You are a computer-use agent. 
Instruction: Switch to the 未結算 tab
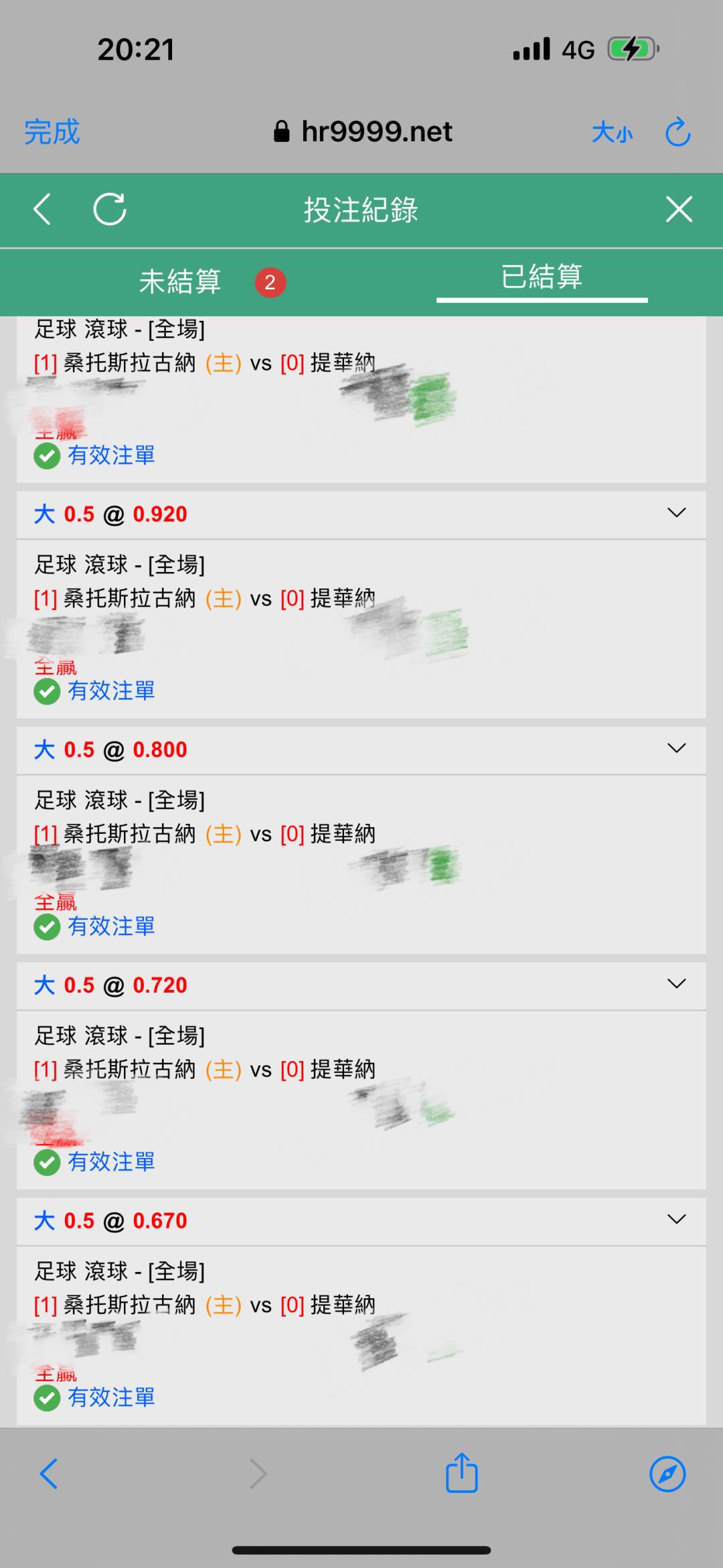181,282
